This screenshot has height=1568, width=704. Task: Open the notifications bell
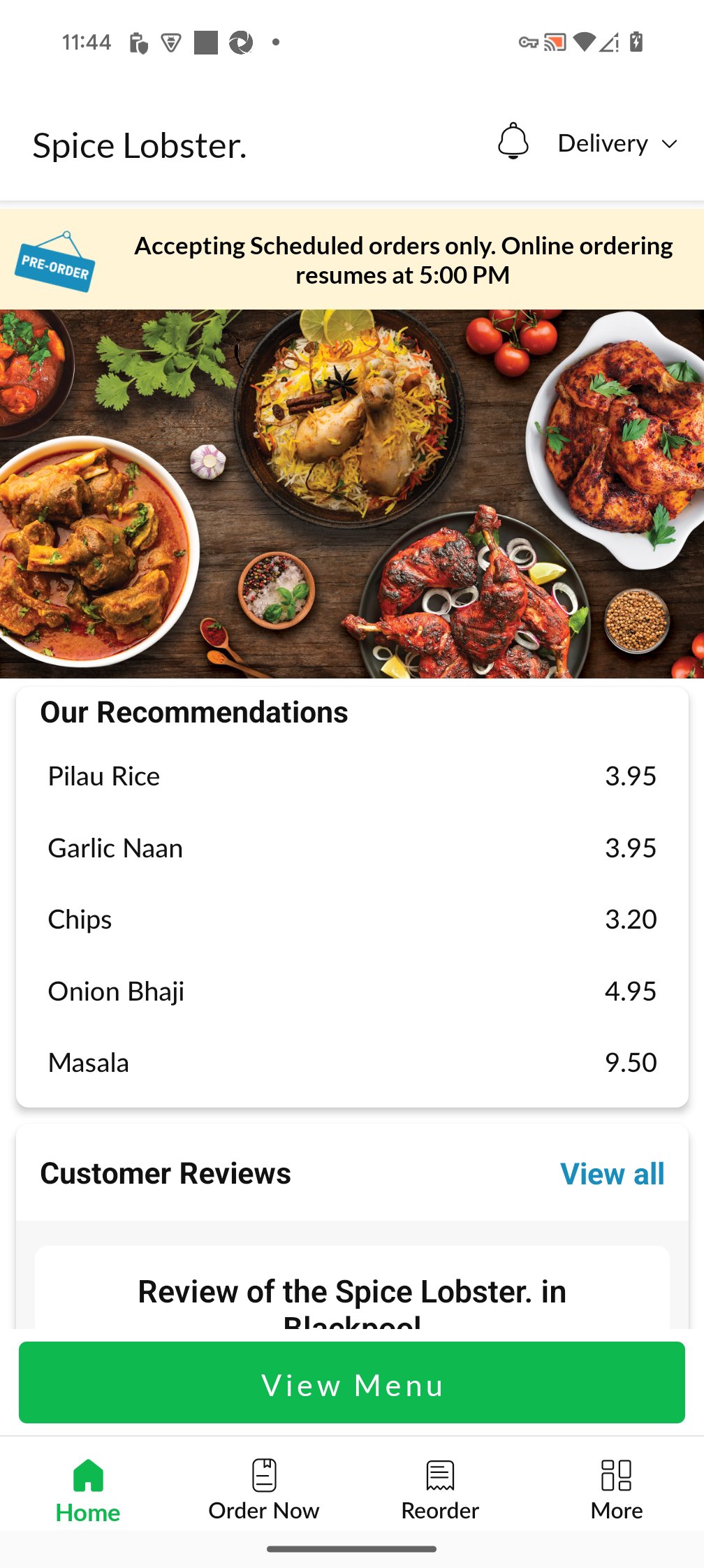[x=513, y=141]
